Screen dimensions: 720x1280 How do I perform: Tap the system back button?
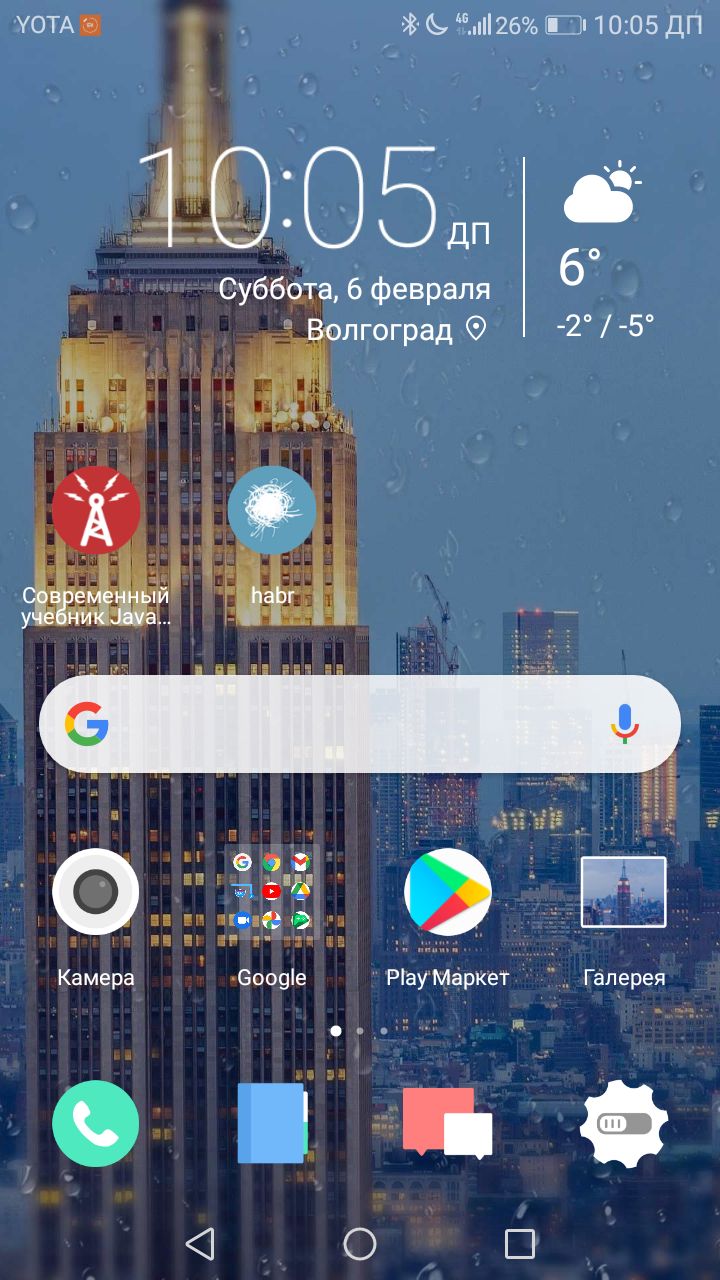pyautogui.click(x=200, y=1244)
